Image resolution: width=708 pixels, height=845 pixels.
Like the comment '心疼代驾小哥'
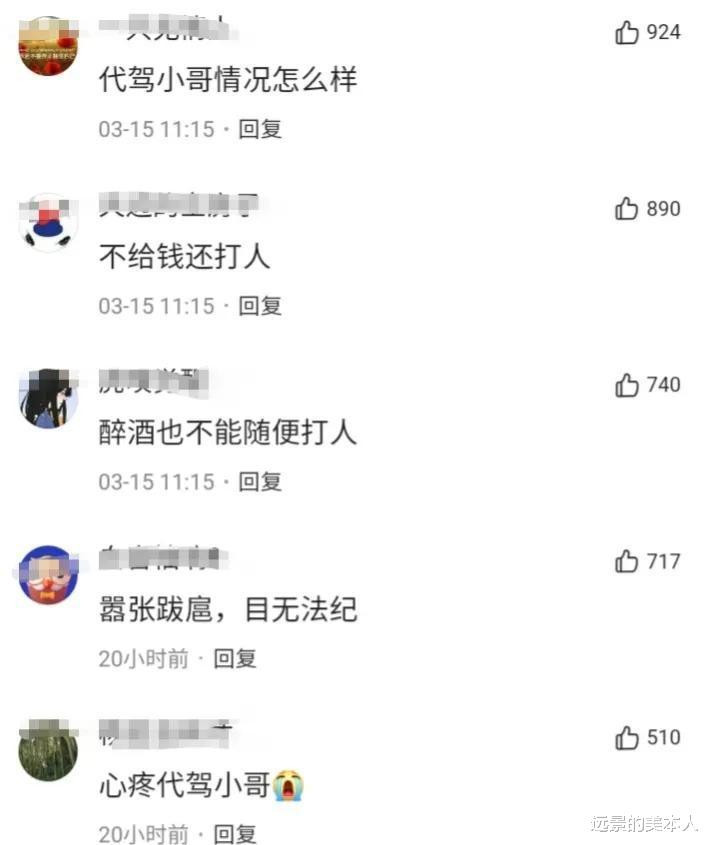pyautogui.click(x=628, y=738)
